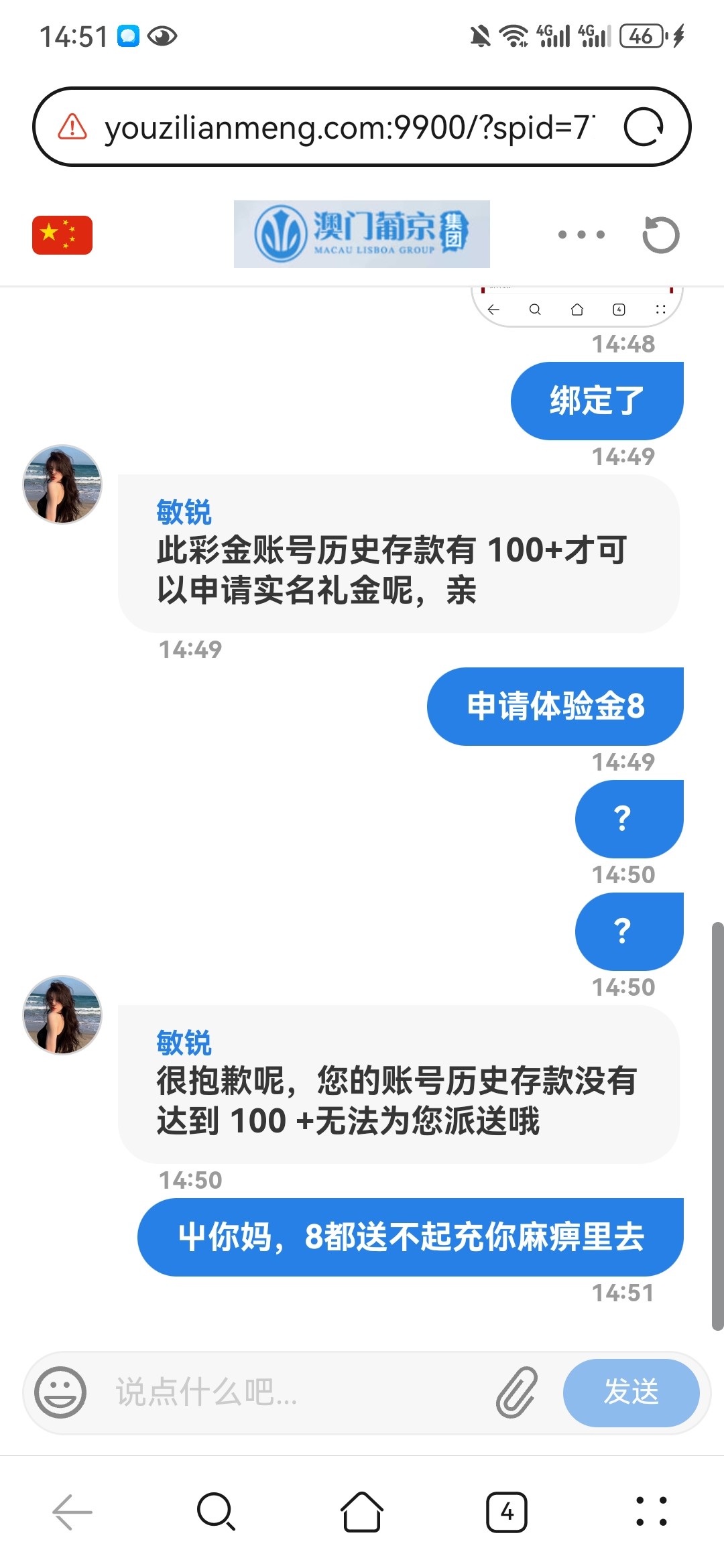Image resolution: width=724 pixels, height=1568 pixels.
Task: Open the China flag language selector
Action: pos(62,235)
